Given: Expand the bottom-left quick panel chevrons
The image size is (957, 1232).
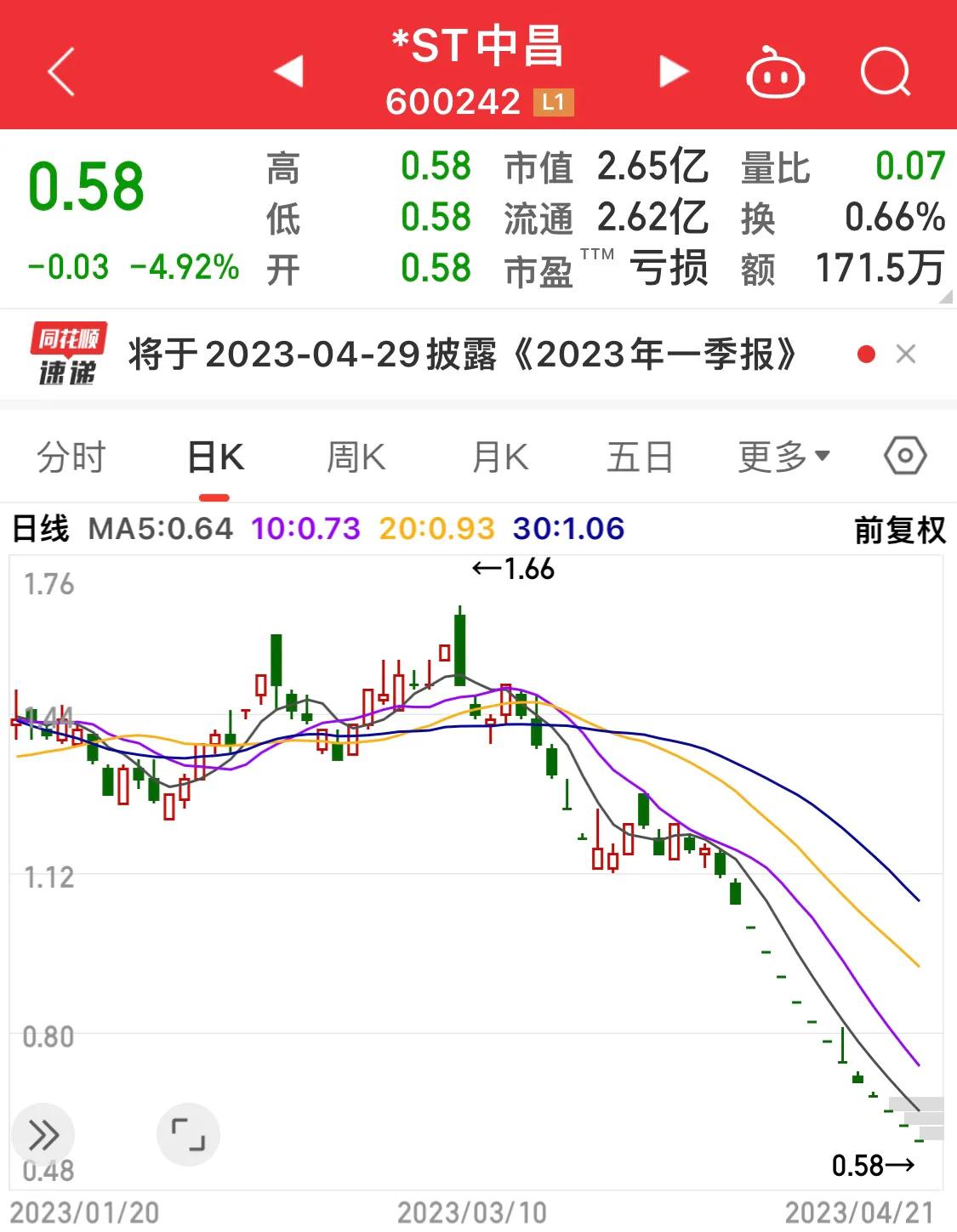Looking at the screenshot, I should coord(41,1134).
